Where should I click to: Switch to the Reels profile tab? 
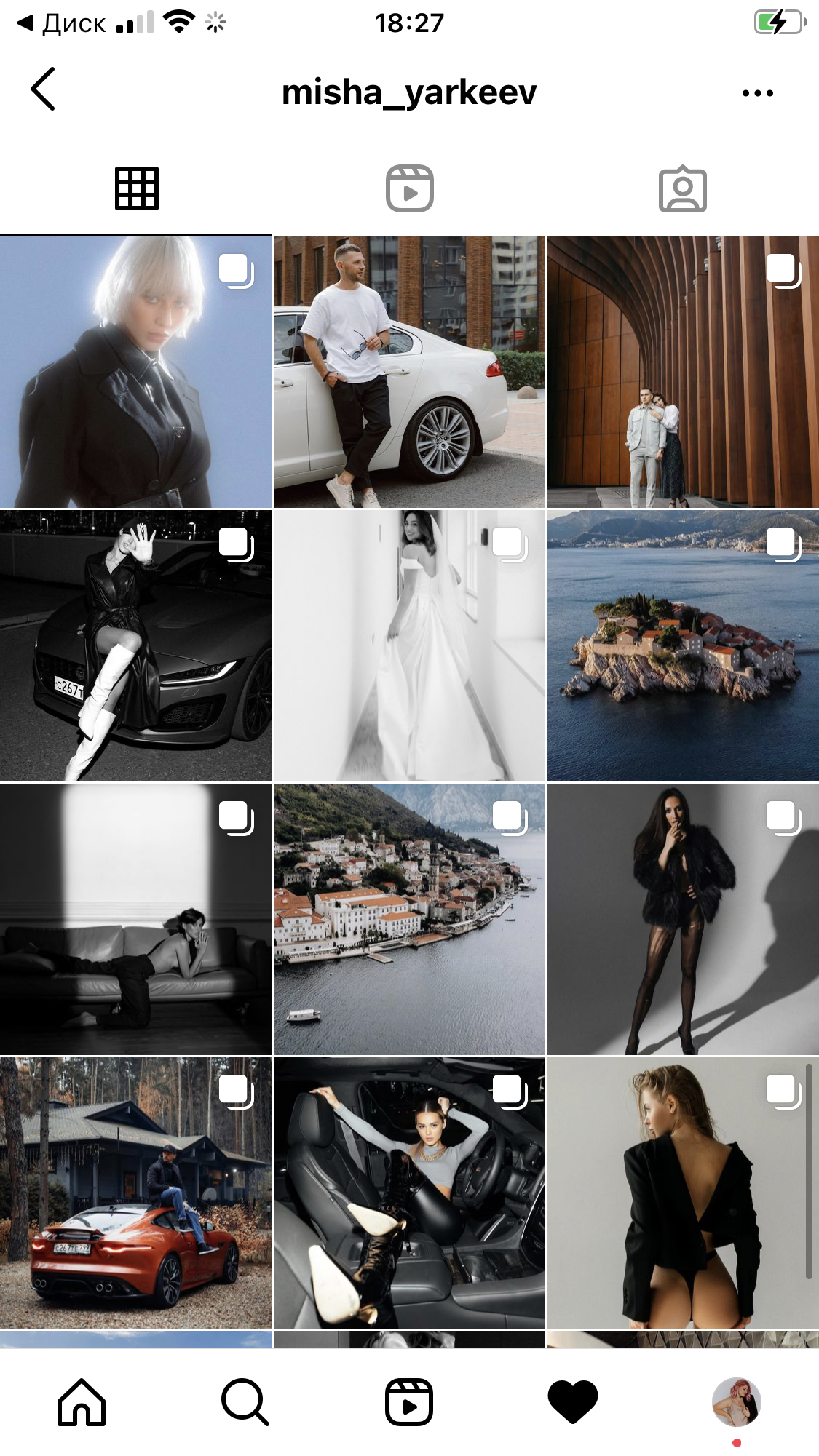click(x=409, y=189)
